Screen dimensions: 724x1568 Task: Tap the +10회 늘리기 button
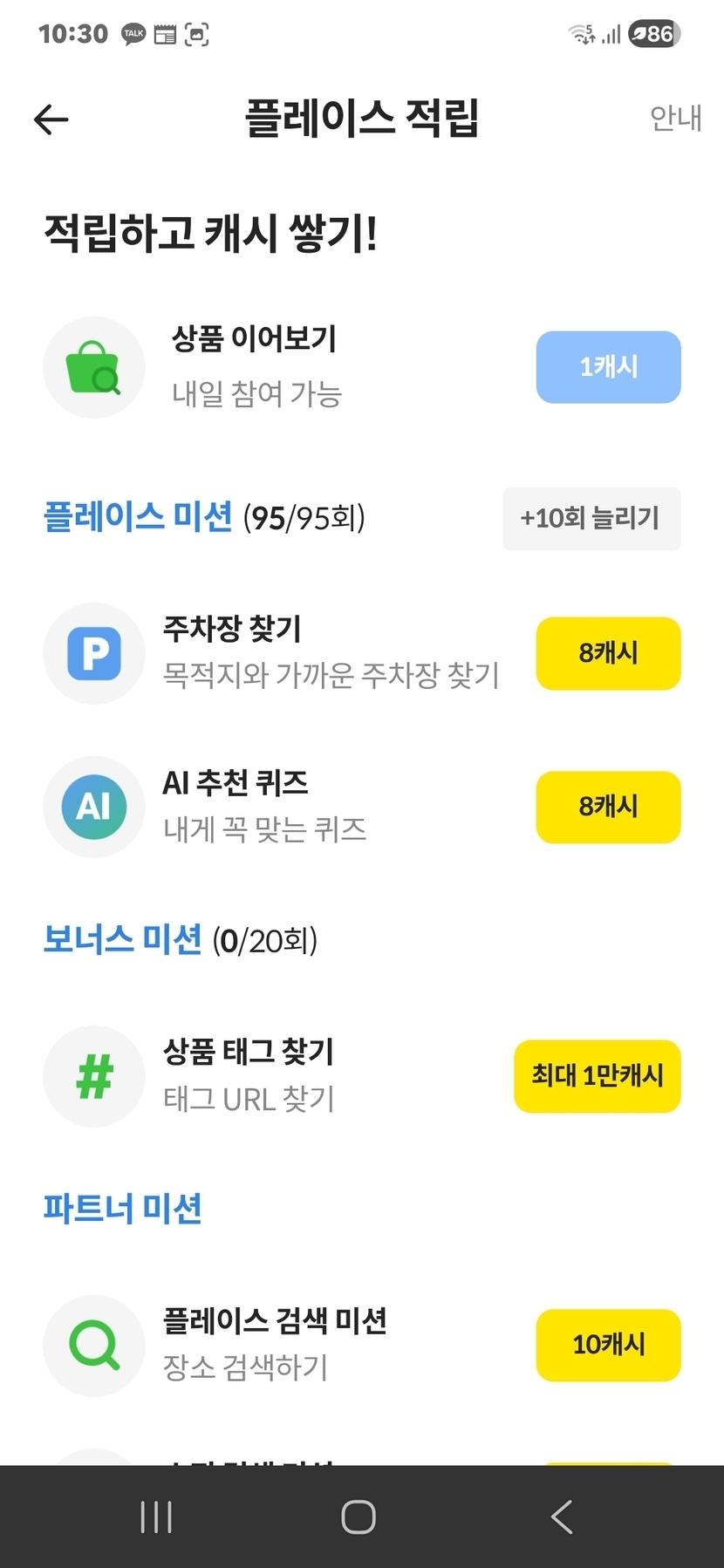click(591, 519)
